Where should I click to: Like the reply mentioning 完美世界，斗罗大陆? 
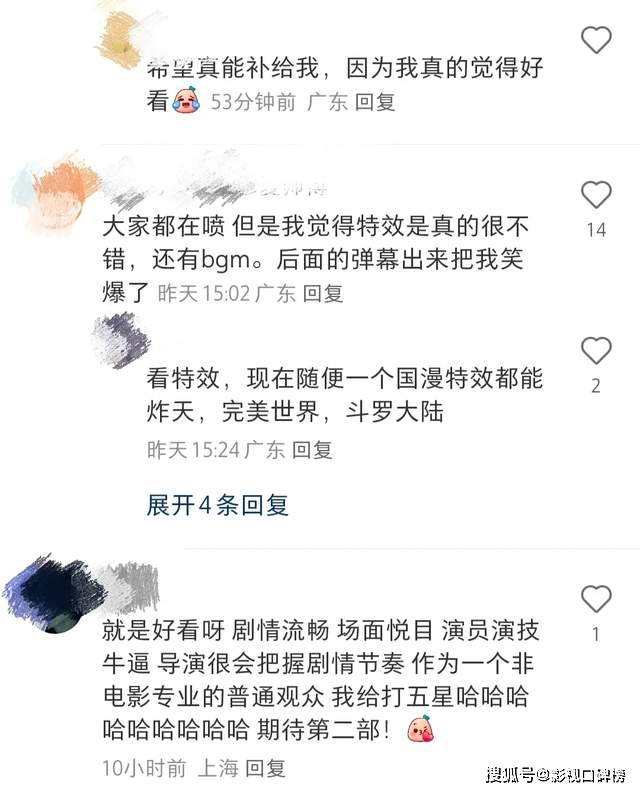[x=596, y=351]
